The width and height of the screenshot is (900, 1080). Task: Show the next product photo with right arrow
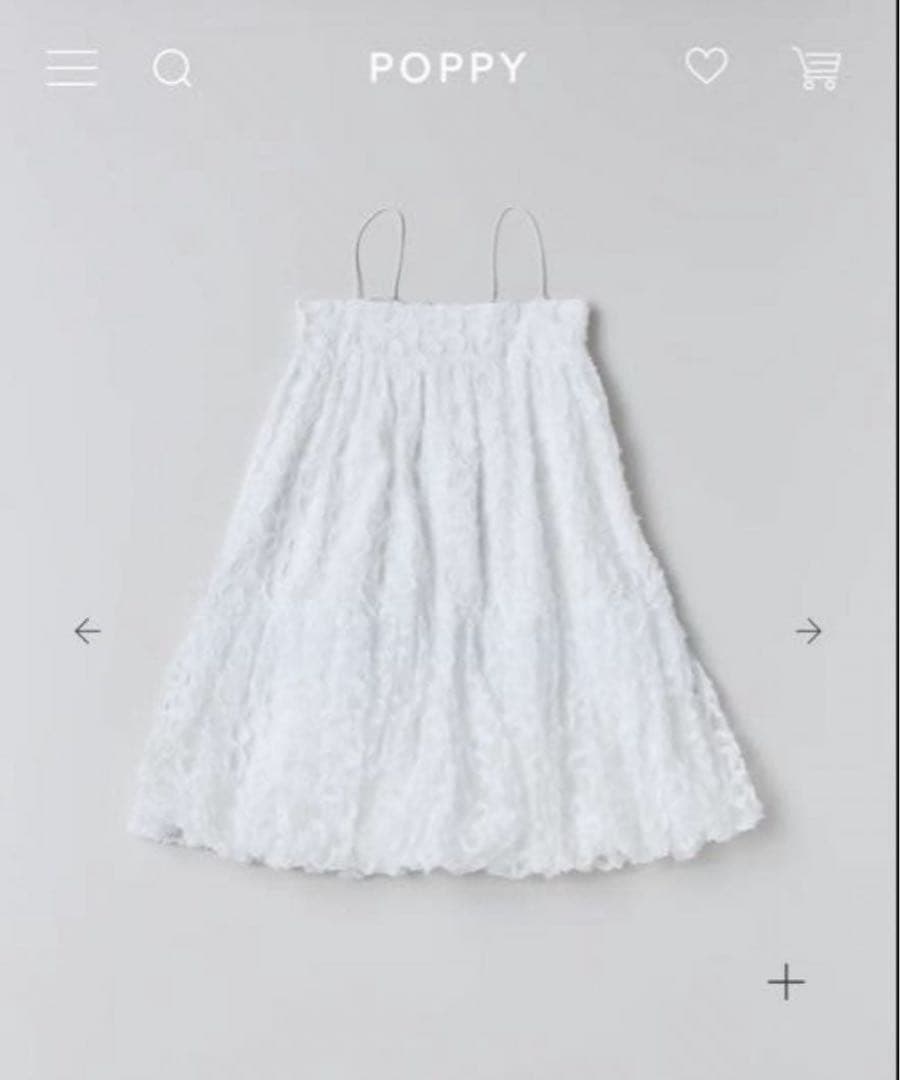(x=808, y=630)
